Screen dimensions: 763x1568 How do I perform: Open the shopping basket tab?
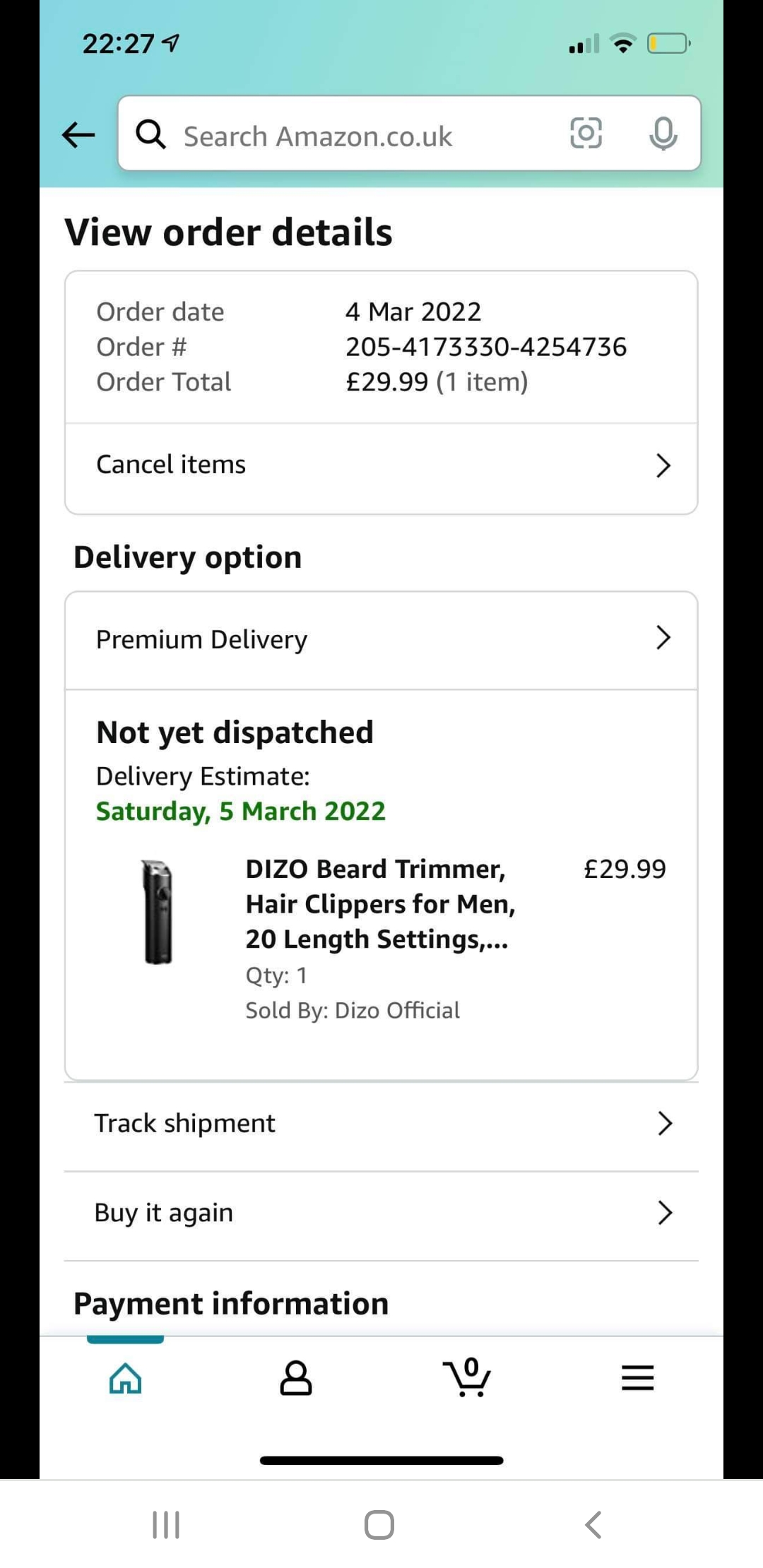(x=467, y=1378)
